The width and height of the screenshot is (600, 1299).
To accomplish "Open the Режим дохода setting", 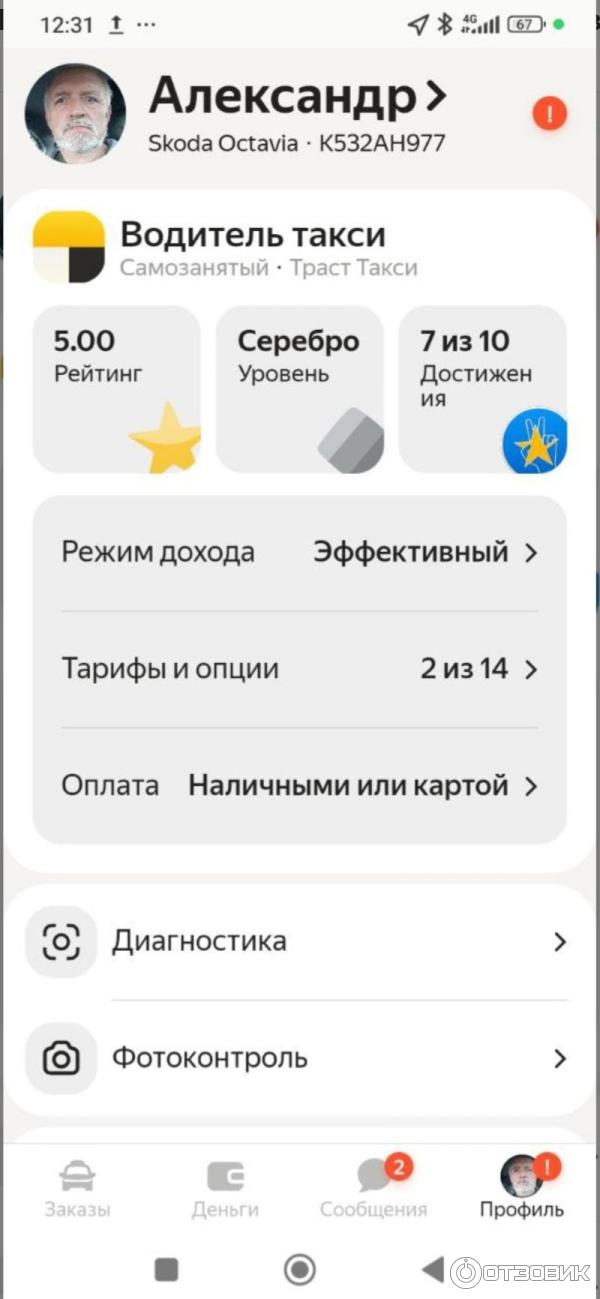I will [299, 553].
